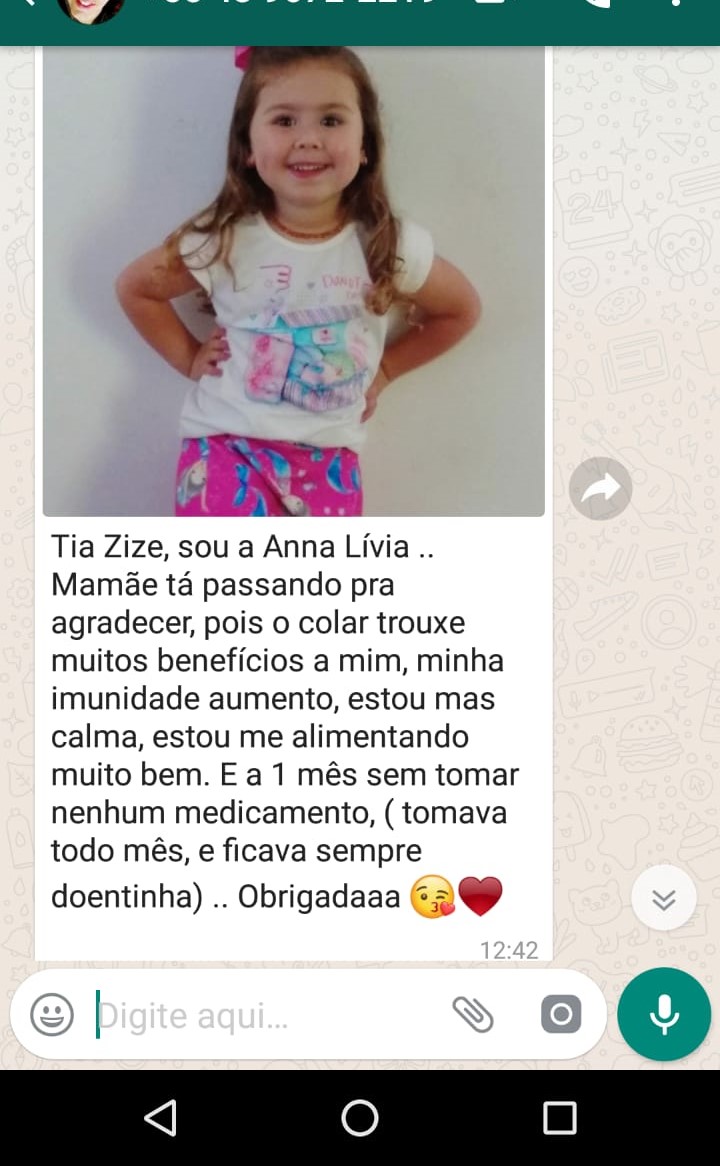Viewport: 720px width, 1166px height.
Task: Attach a file with the paperclip
Action: point(473,1015)
